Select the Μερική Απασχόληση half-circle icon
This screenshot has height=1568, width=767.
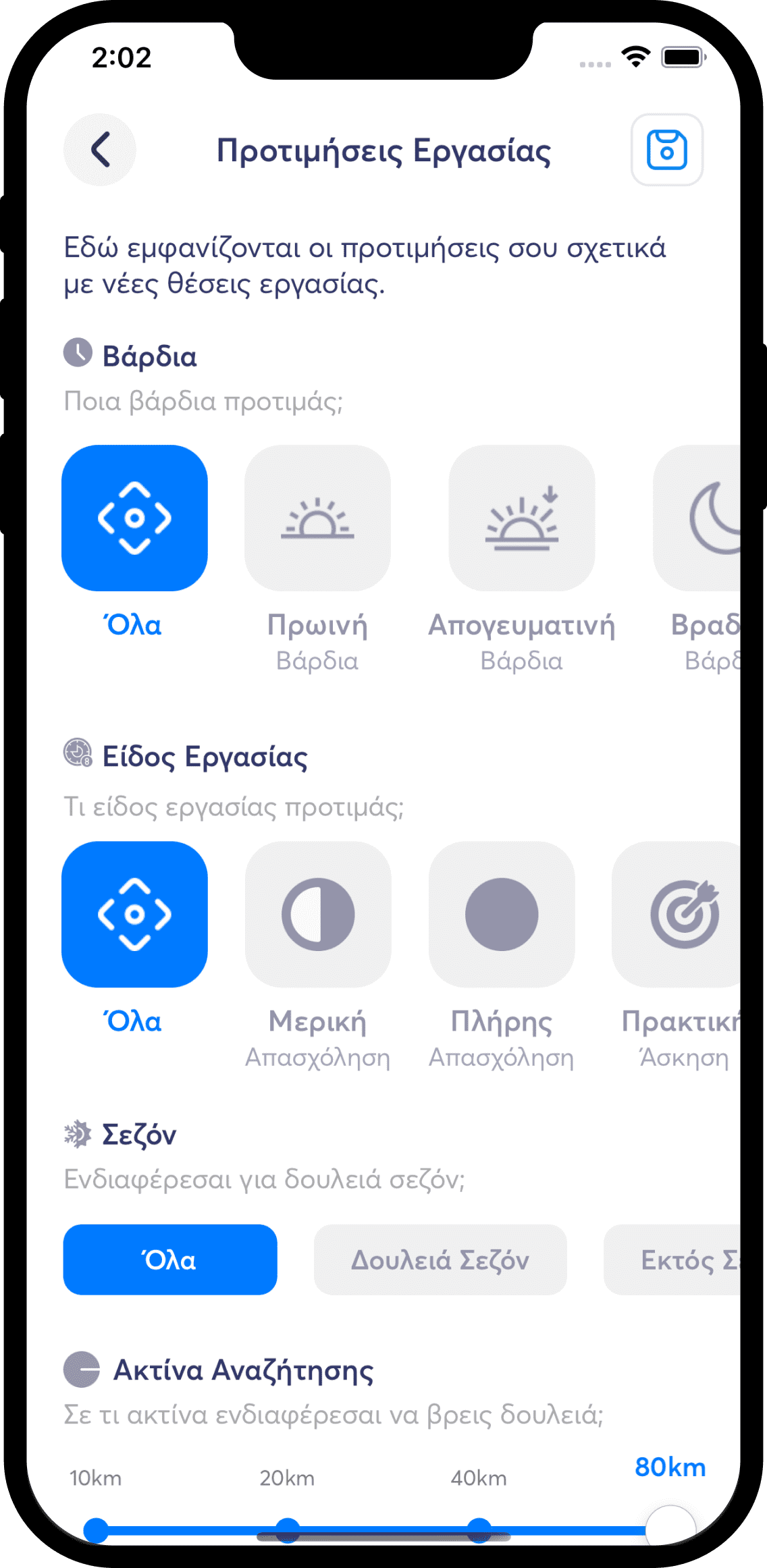(317, 915)
